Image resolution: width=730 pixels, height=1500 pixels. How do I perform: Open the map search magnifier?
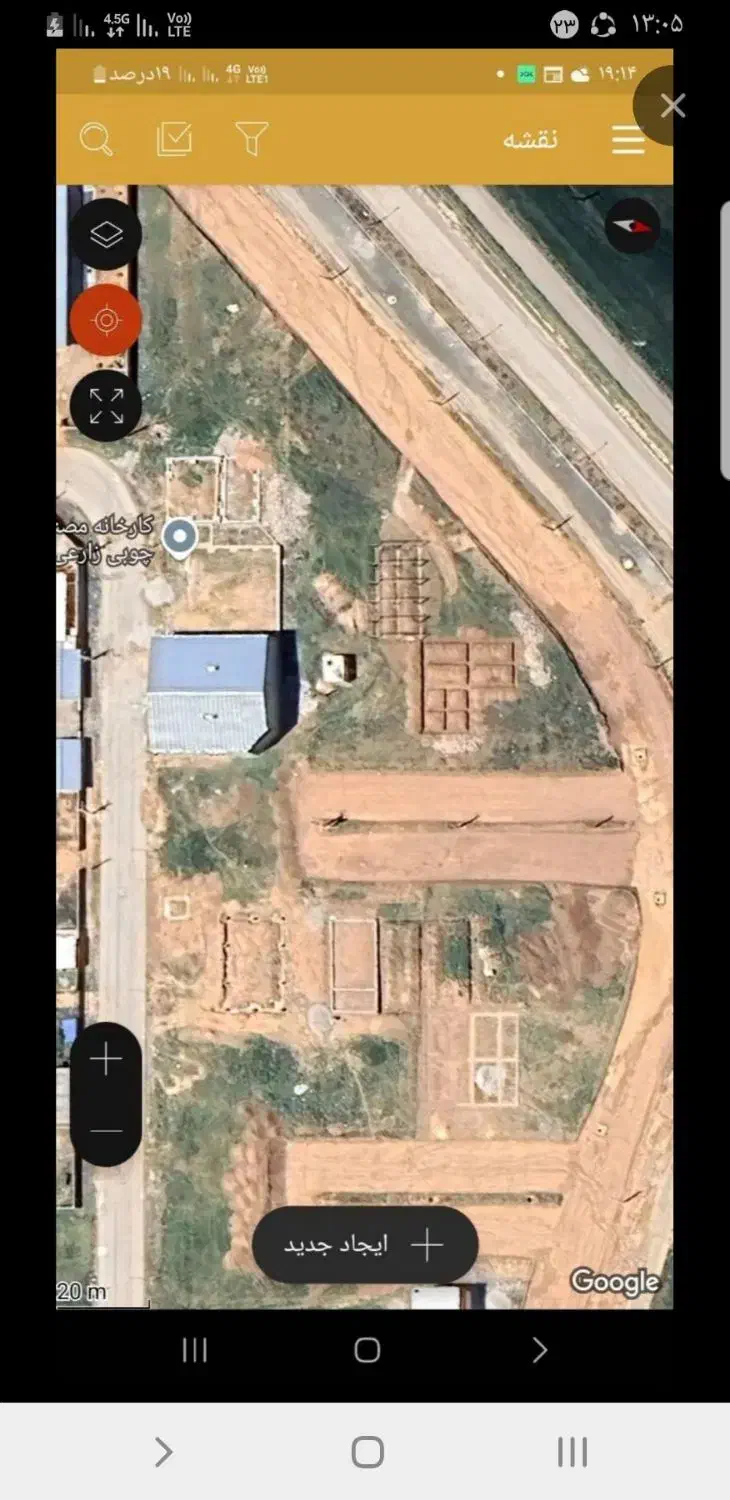(96, 140)
